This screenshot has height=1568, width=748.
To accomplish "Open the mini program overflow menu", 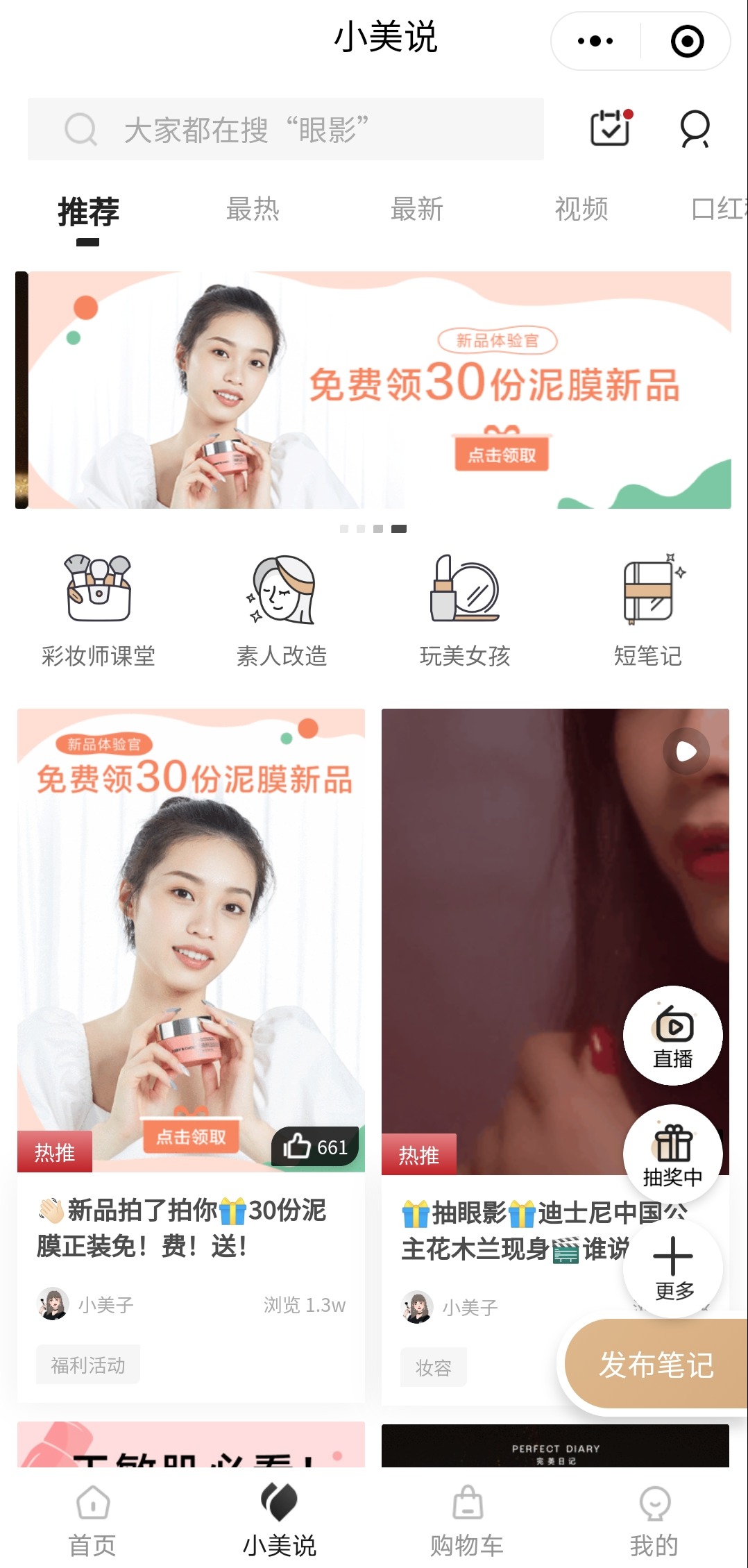I will coord(595,42).
